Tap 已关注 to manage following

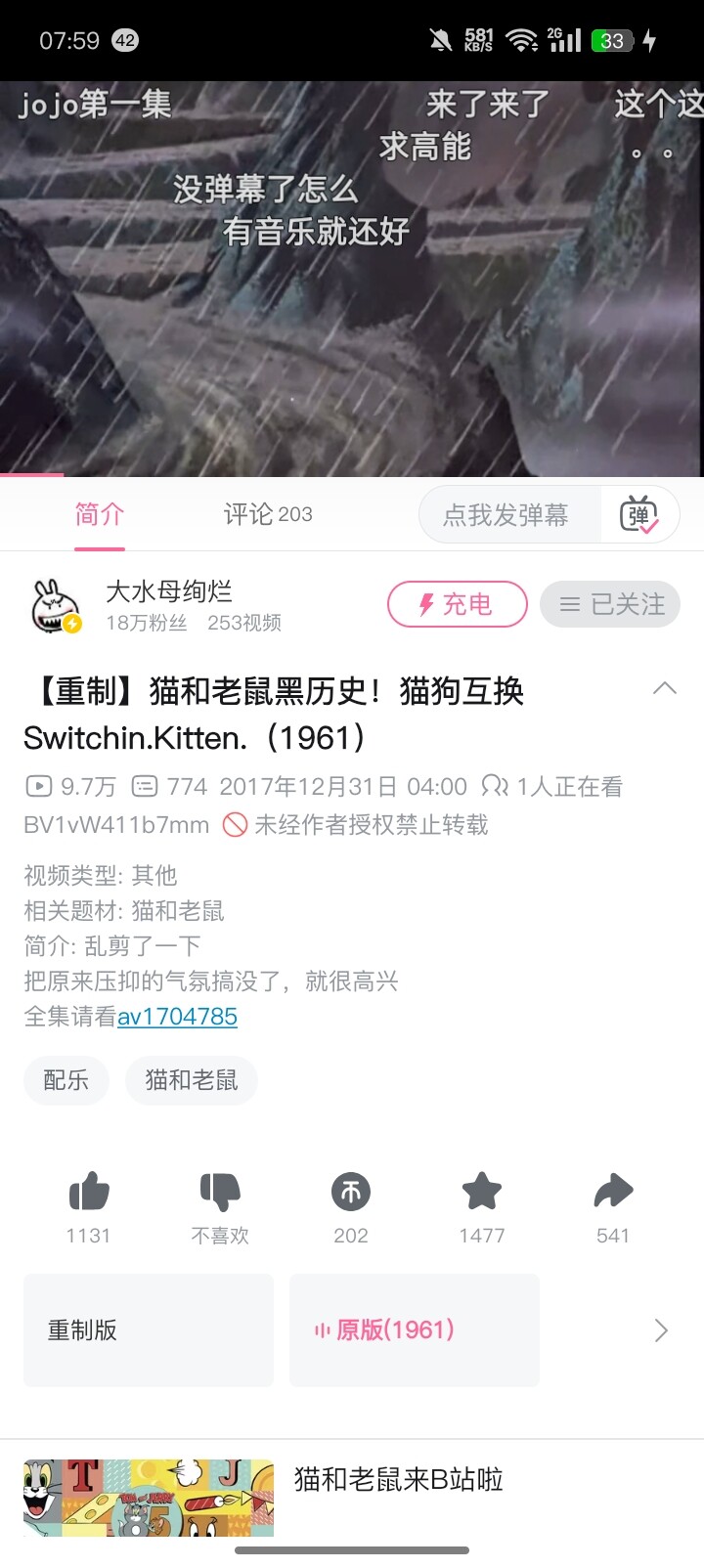click(610, 604)
